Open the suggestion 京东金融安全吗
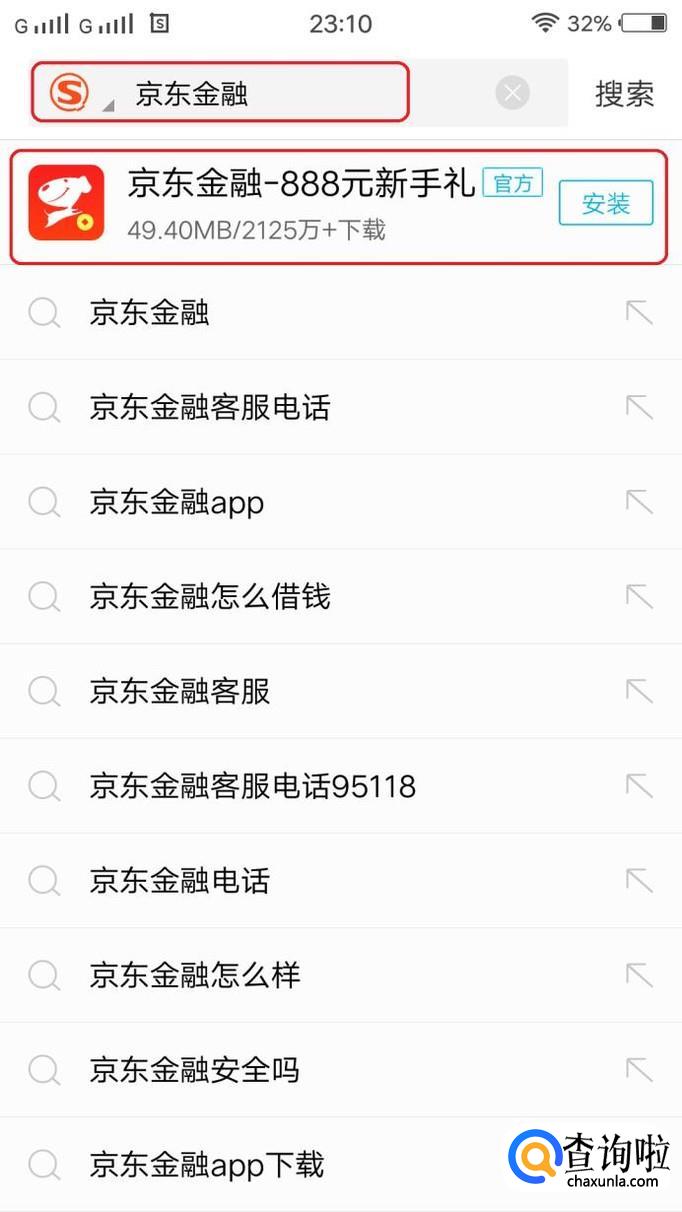The width and height of the screenshot is (682, 1212). pos(195,1070)
